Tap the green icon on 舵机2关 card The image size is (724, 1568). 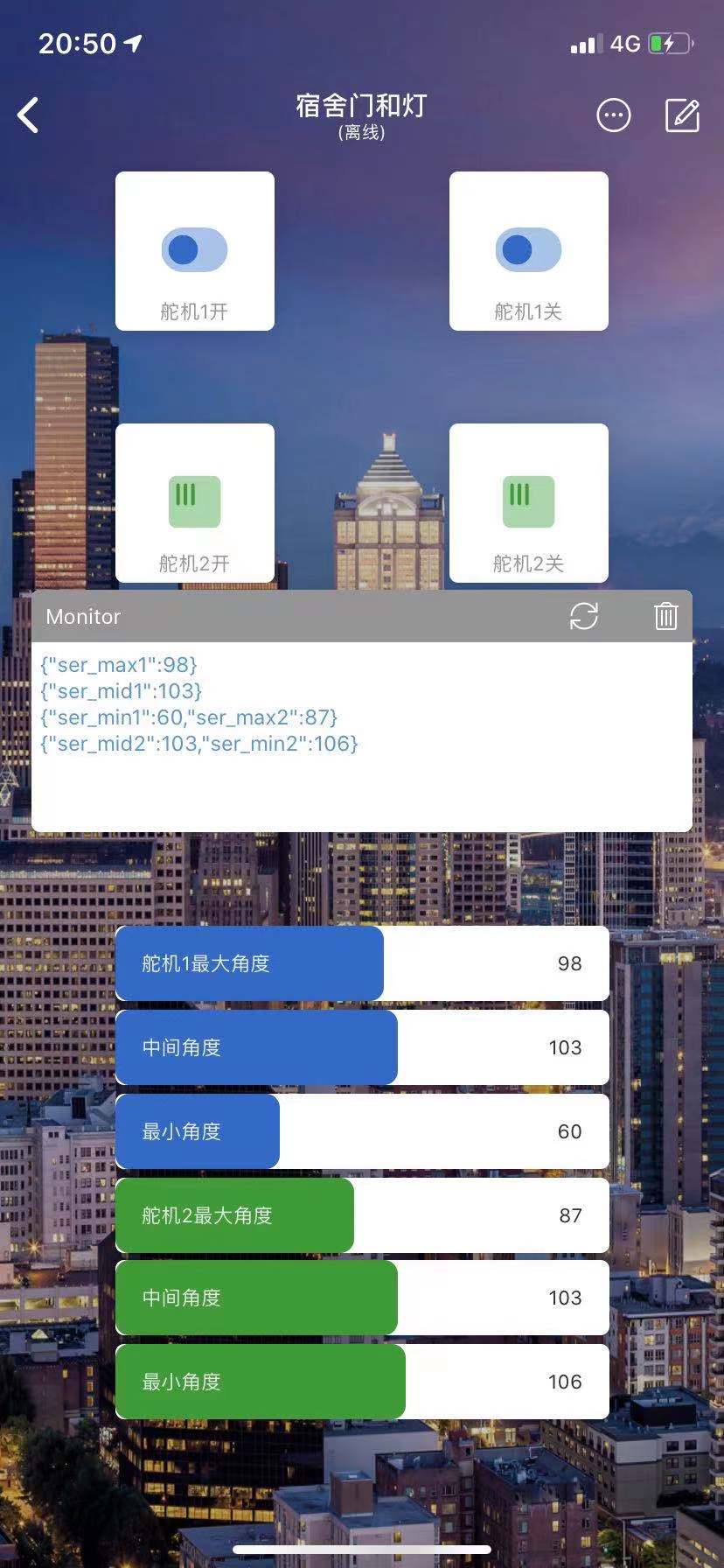coord(527,500)
